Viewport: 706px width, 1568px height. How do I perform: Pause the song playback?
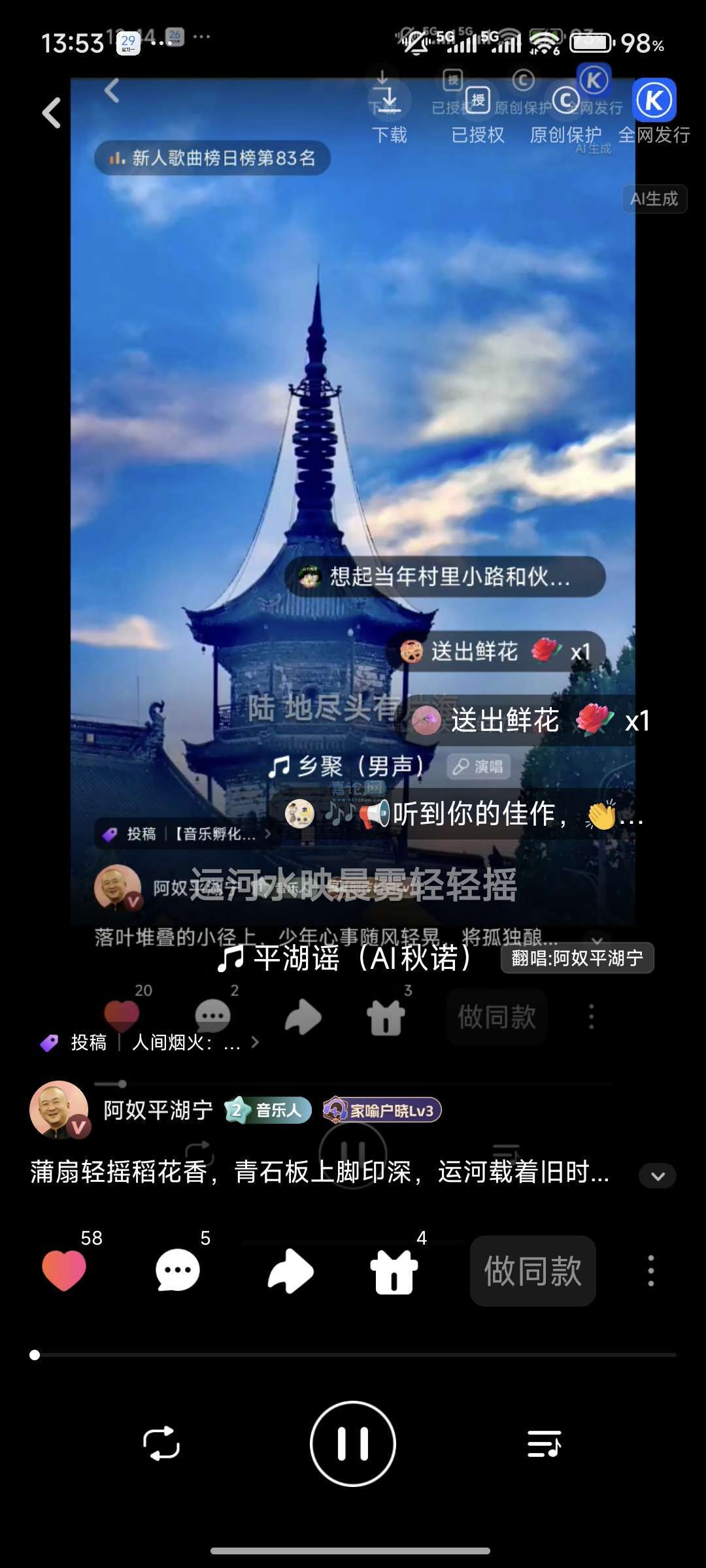click(353, 1444)
